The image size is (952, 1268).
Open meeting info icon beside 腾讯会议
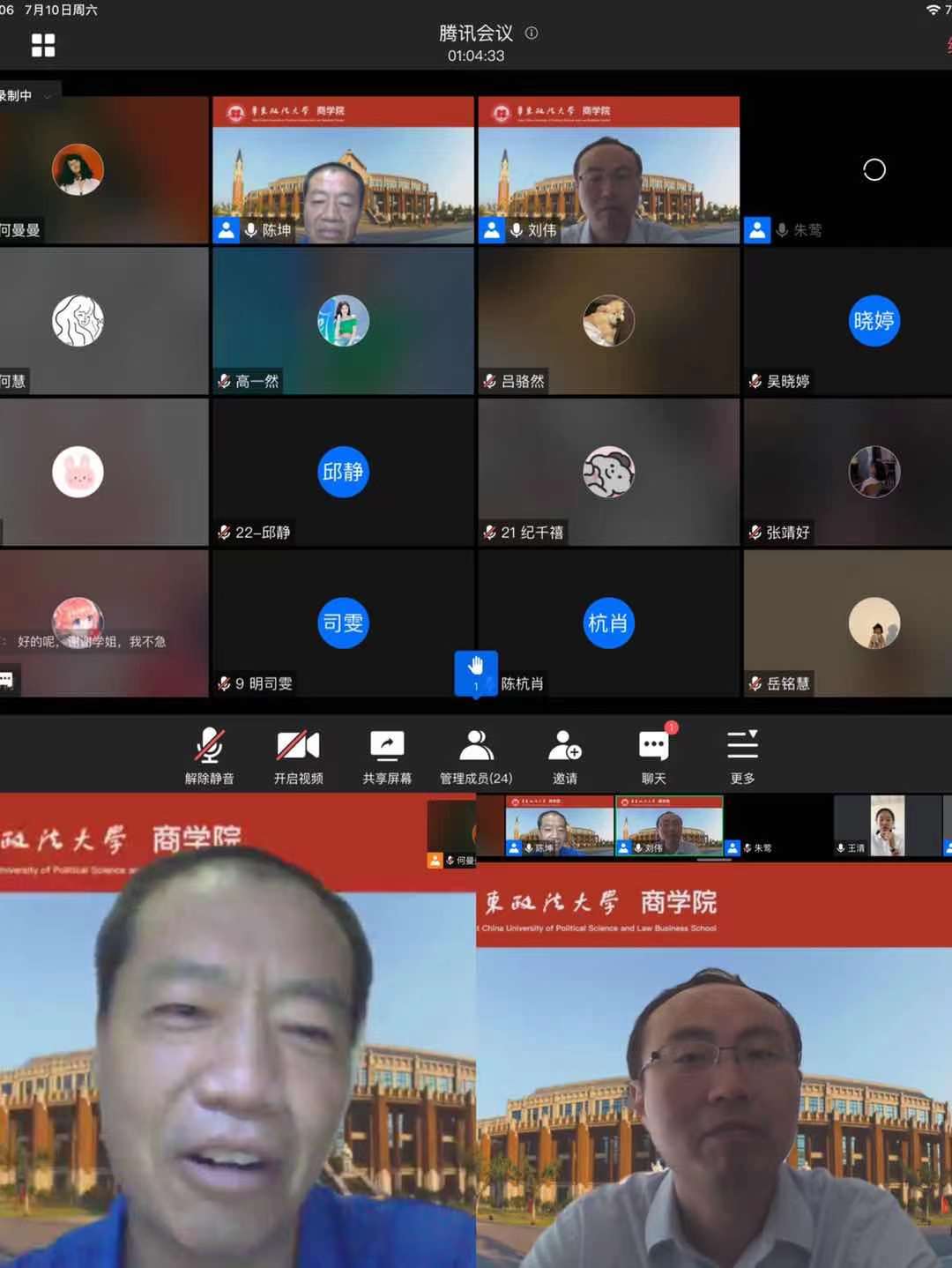pos(532,33)
